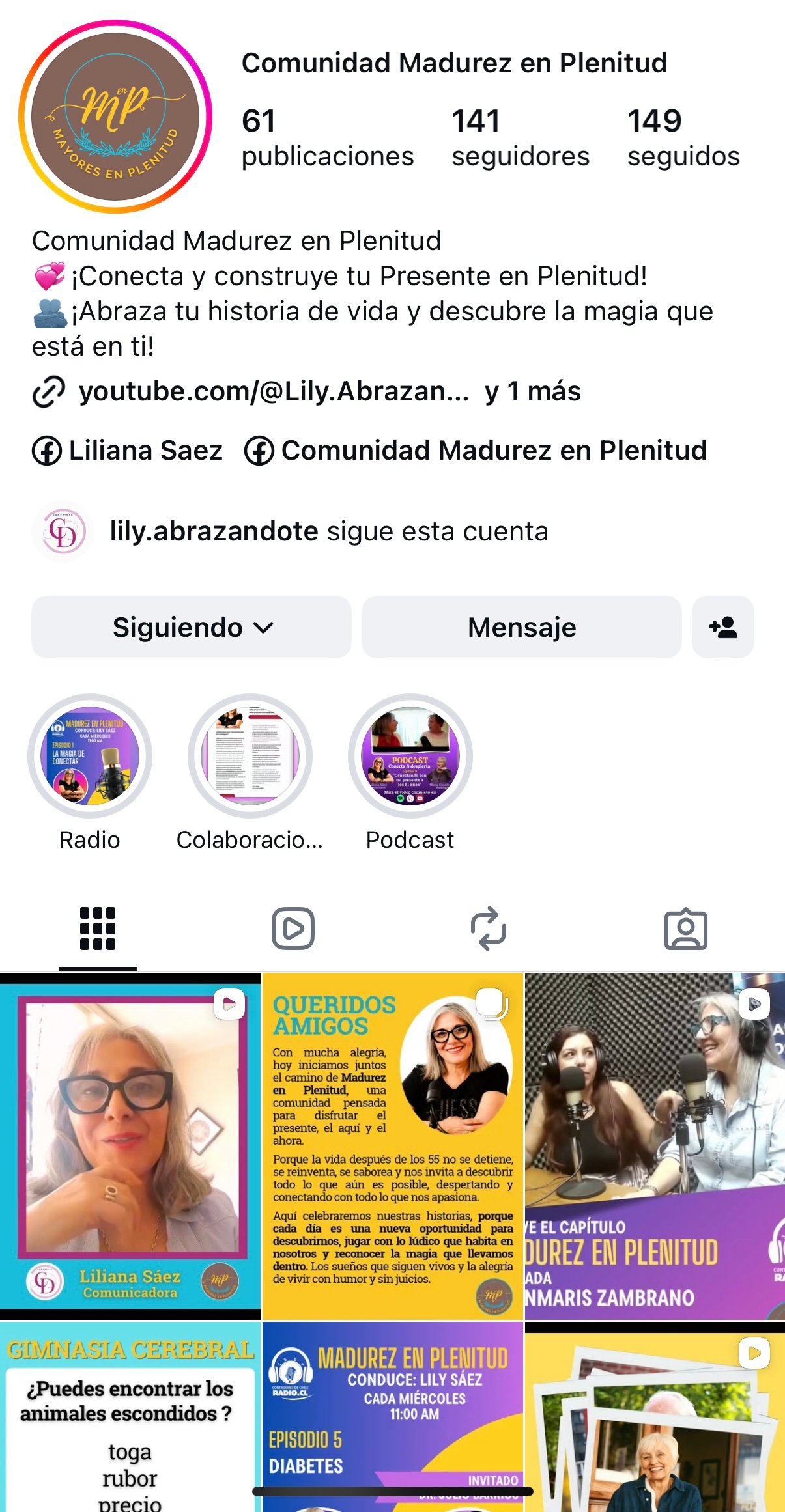Switch to the tagged photos tab

(685, 929)
